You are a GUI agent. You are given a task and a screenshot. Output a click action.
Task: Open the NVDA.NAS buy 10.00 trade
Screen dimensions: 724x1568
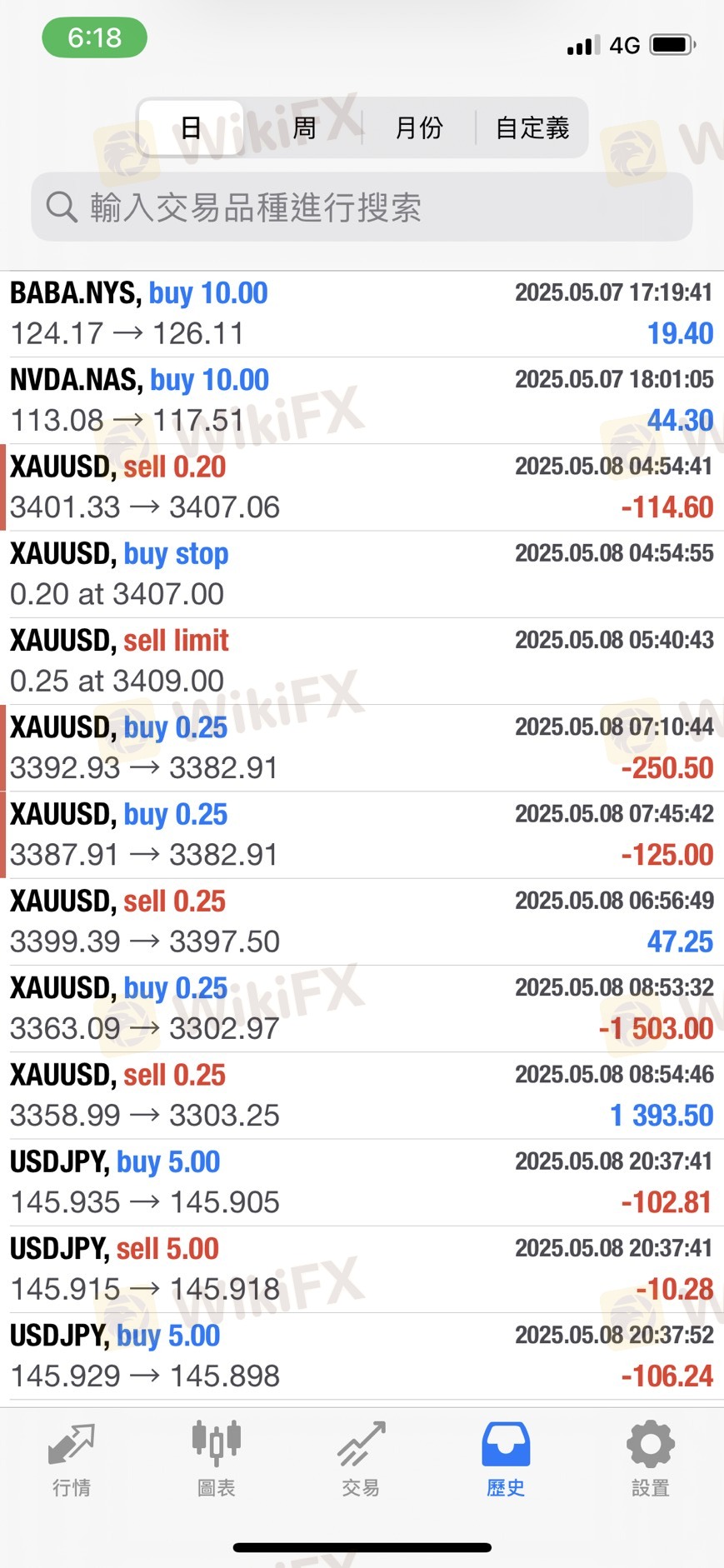click(x=362, y=401)
